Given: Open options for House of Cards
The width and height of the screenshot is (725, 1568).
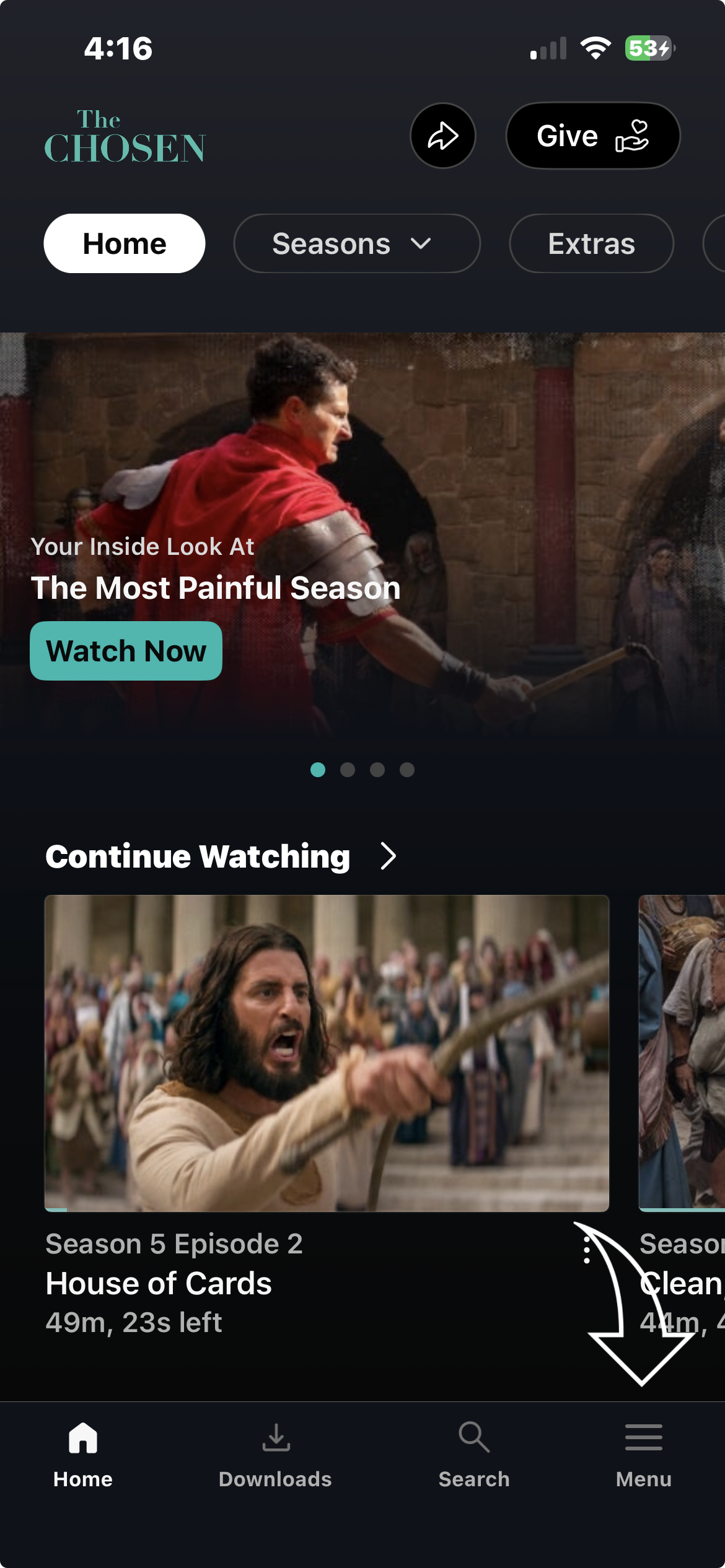Looking at the screenshot, I should pos(586,1250).
